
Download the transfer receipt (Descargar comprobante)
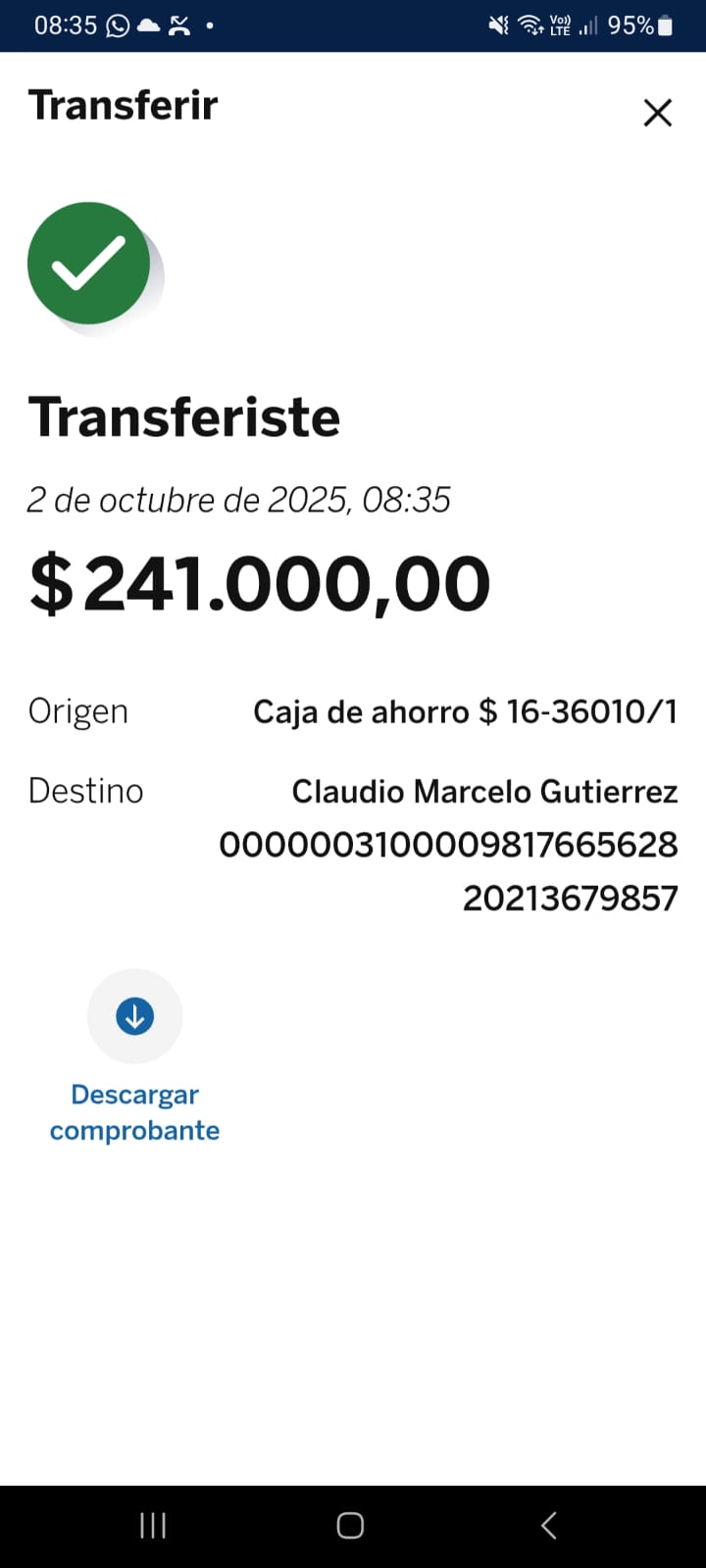tap(134, 1017)
